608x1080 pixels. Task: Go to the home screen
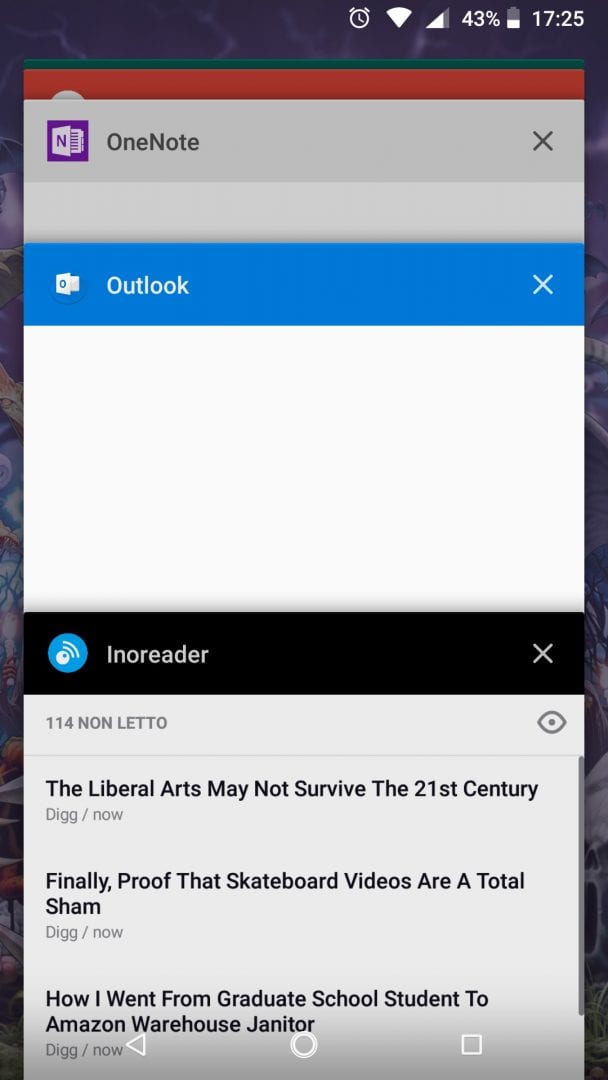coord(304,1045)
